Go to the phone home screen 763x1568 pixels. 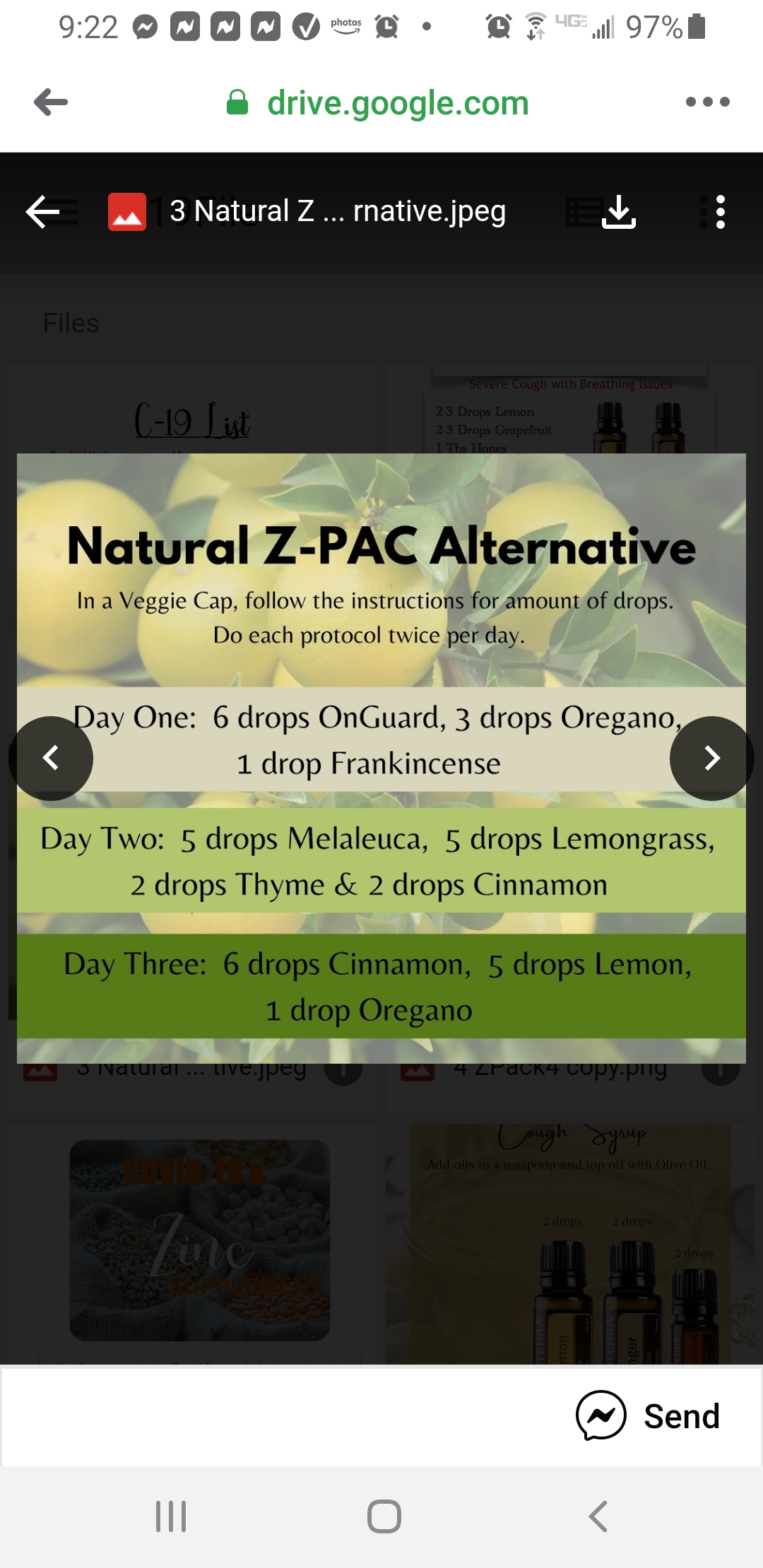click(x=384, y=1516)
